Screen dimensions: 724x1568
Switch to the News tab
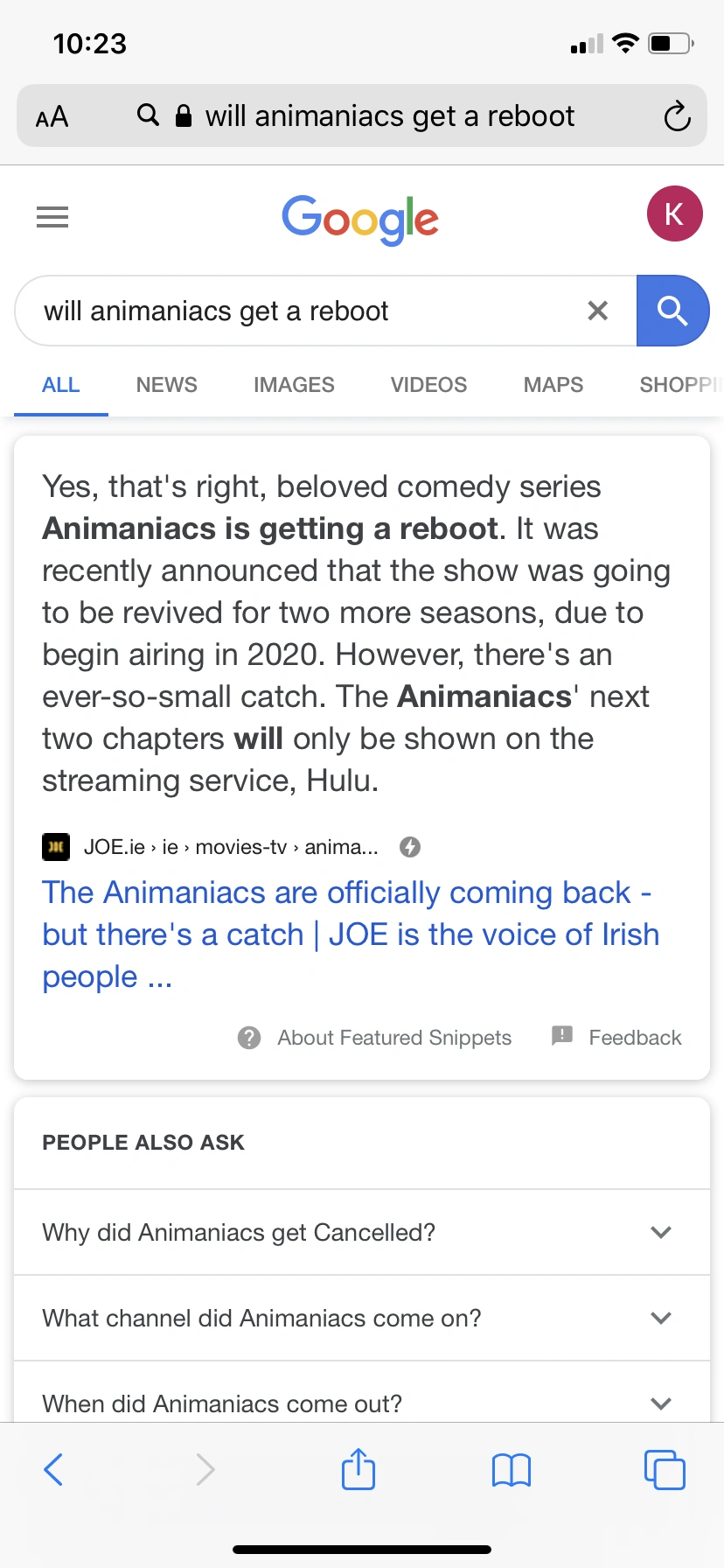(x=166, y=385)
